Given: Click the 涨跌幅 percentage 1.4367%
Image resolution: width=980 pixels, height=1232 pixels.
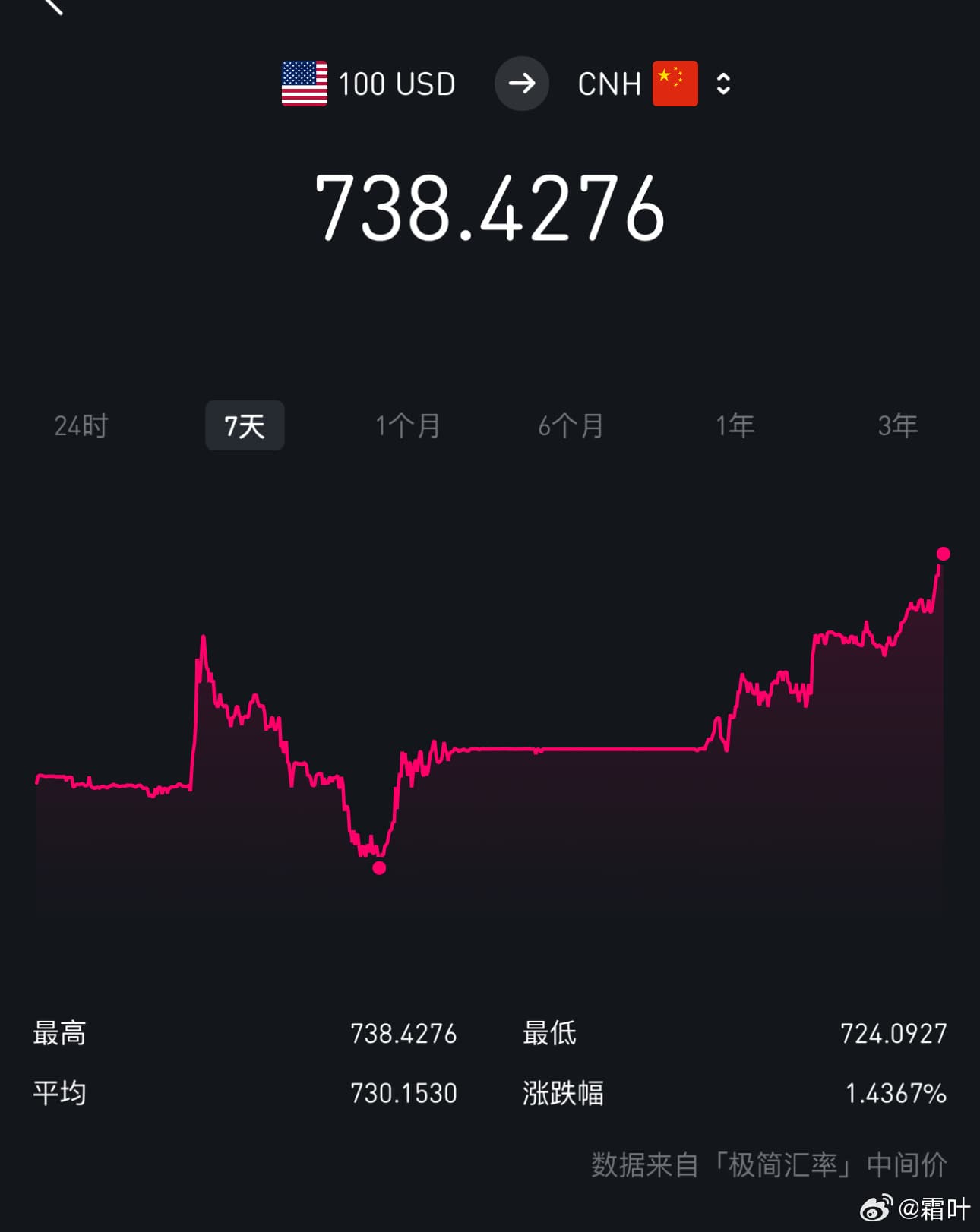Looking at the screenshot, I should pyautogui.click(x=896, y=1092).
